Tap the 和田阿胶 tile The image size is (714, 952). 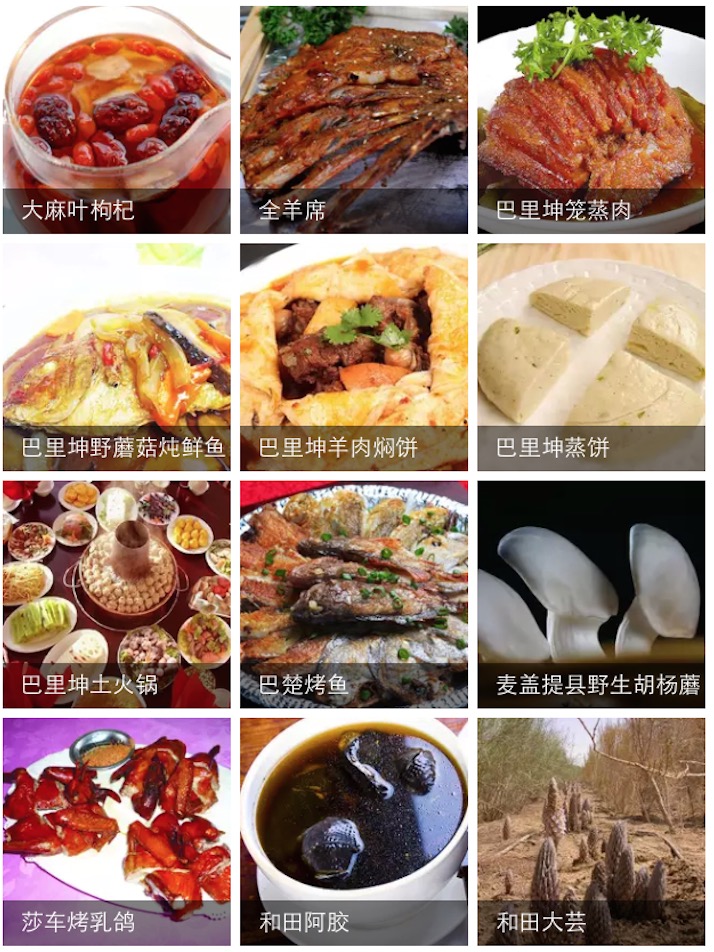tap(353, 831)
